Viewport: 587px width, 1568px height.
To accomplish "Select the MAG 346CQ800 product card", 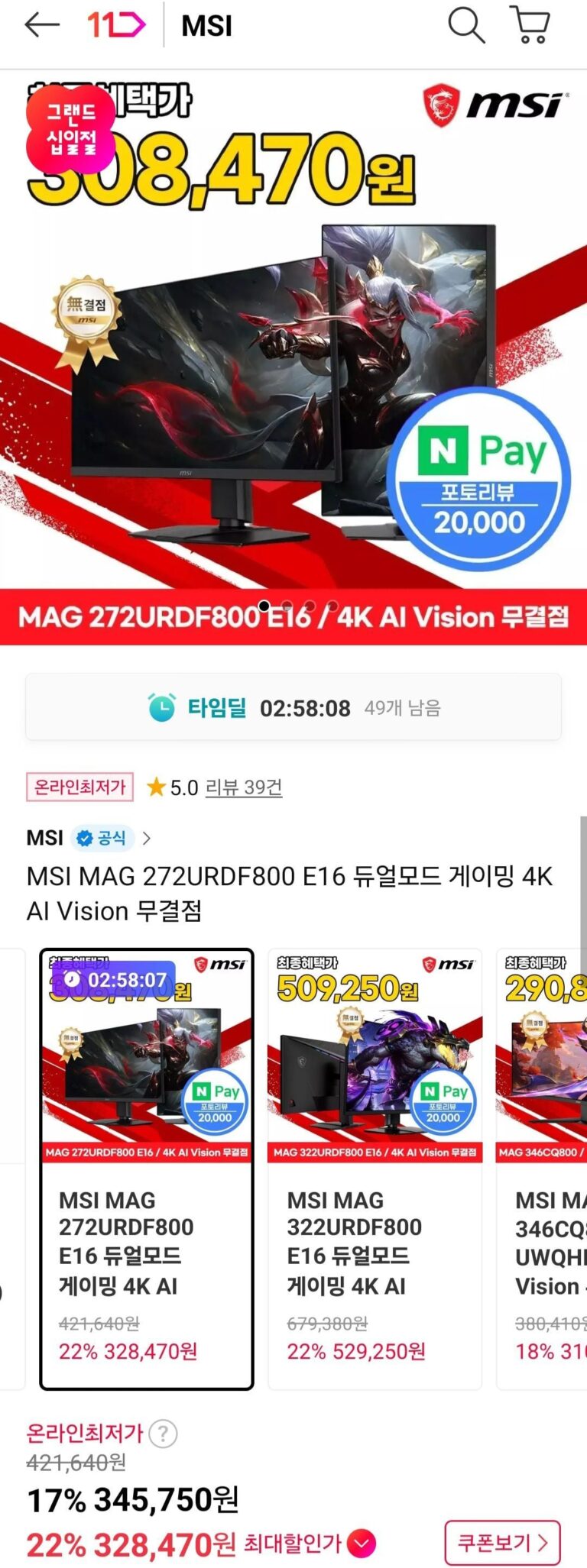I will pos(542,1169).
